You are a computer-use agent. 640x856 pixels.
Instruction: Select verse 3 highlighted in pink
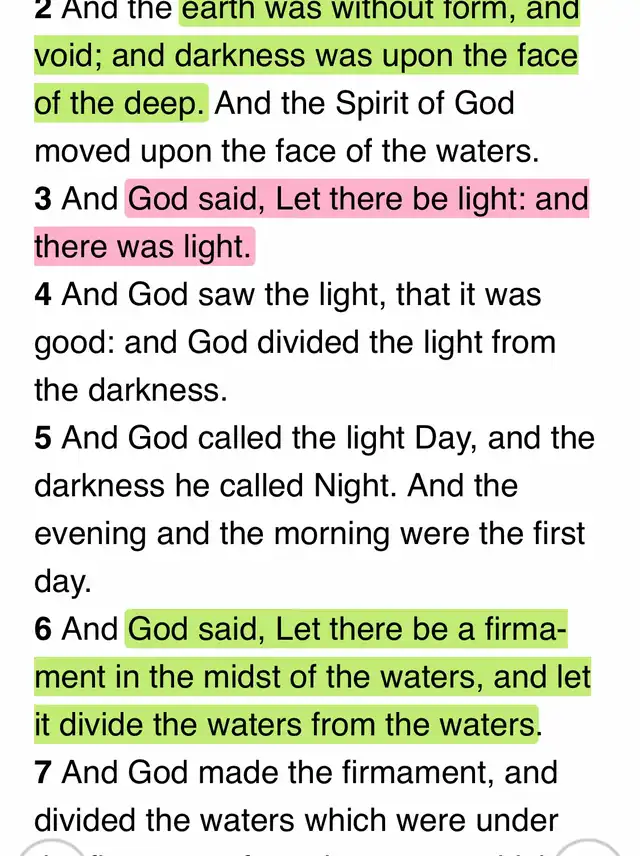tap(310, 222)
